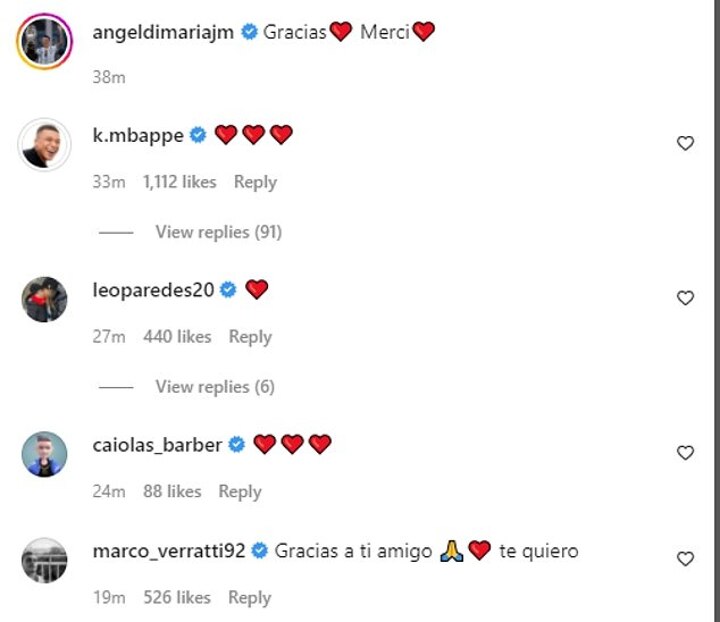Screen dimensions: 720x622
Task: Like marco_verratti92's comment
Action: click(x=685, y=559)
